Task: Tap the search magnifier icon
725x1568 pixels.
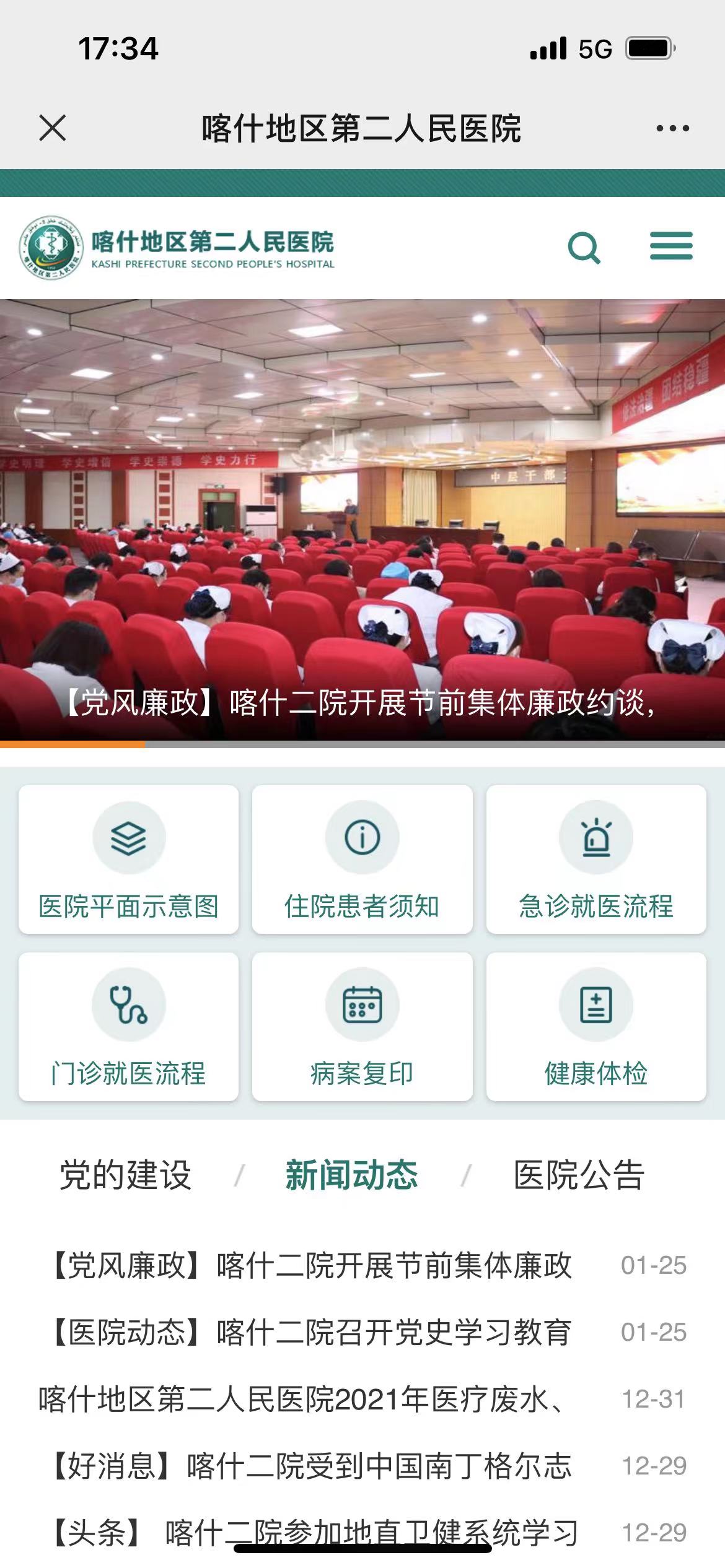Action: coord(584,248)
